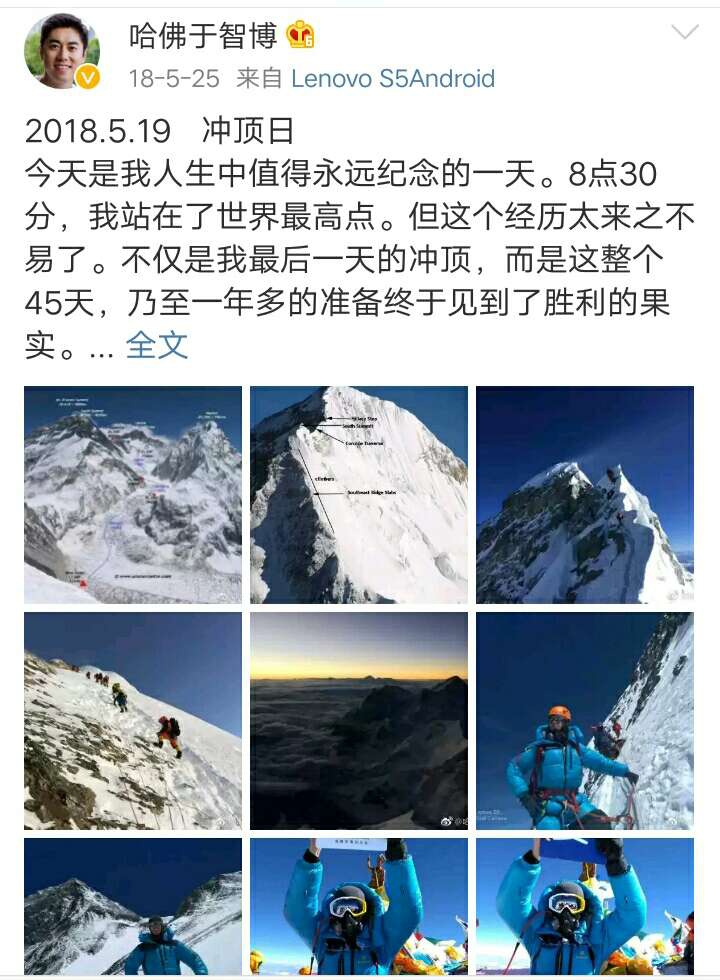Open the sunrise above clouds photo
720x980 pixels.
[x=359, y=721]
